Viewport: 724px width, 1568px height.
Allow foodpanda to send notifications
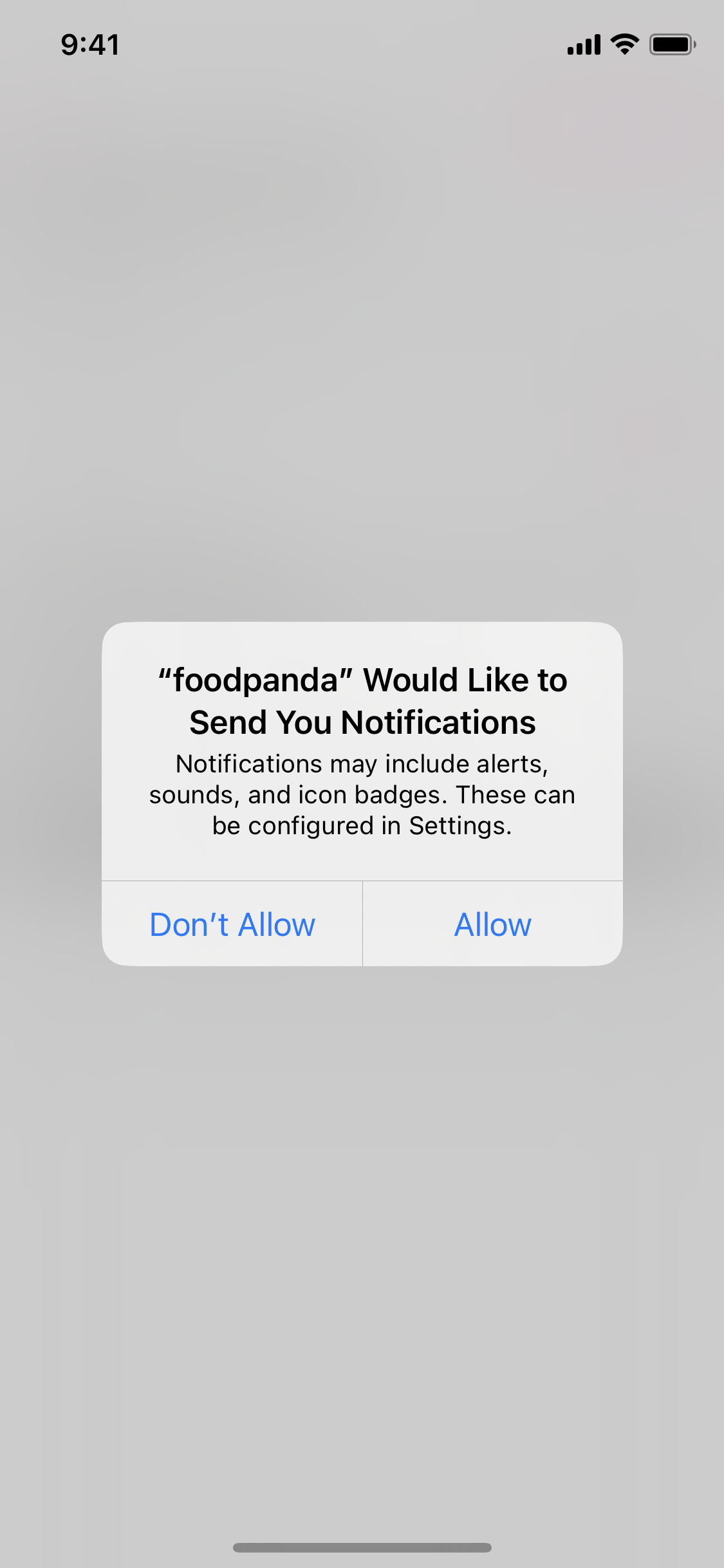point(493,924)
